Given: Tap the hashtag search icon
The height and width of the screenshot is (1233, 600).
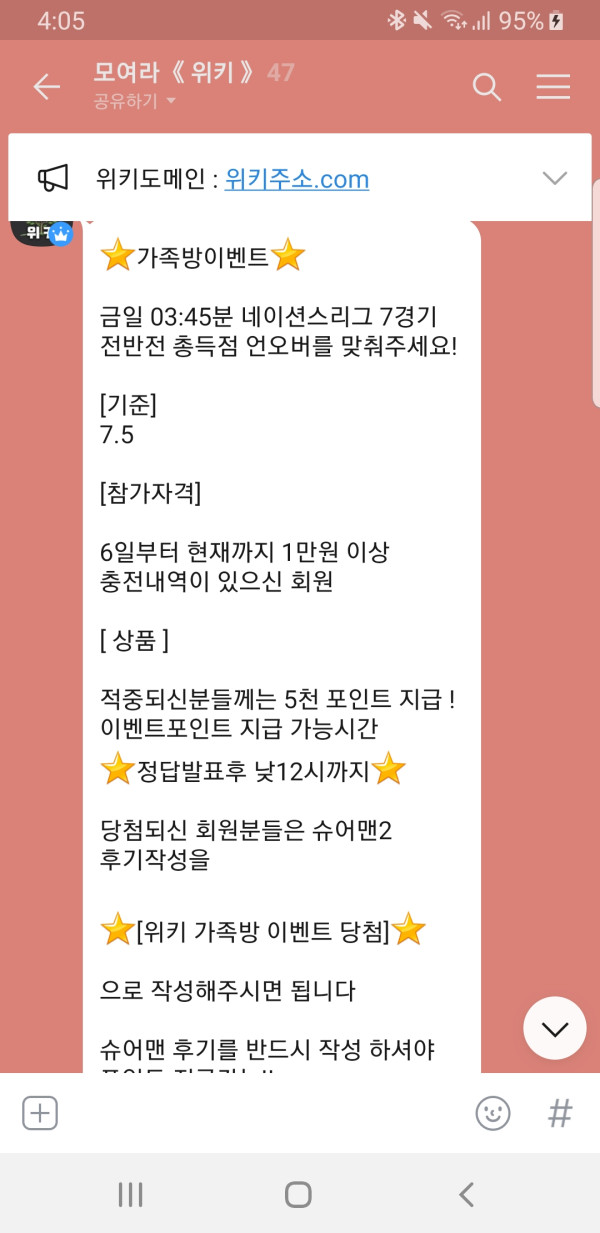Looking at the screenshot, I should point(560,1113).
